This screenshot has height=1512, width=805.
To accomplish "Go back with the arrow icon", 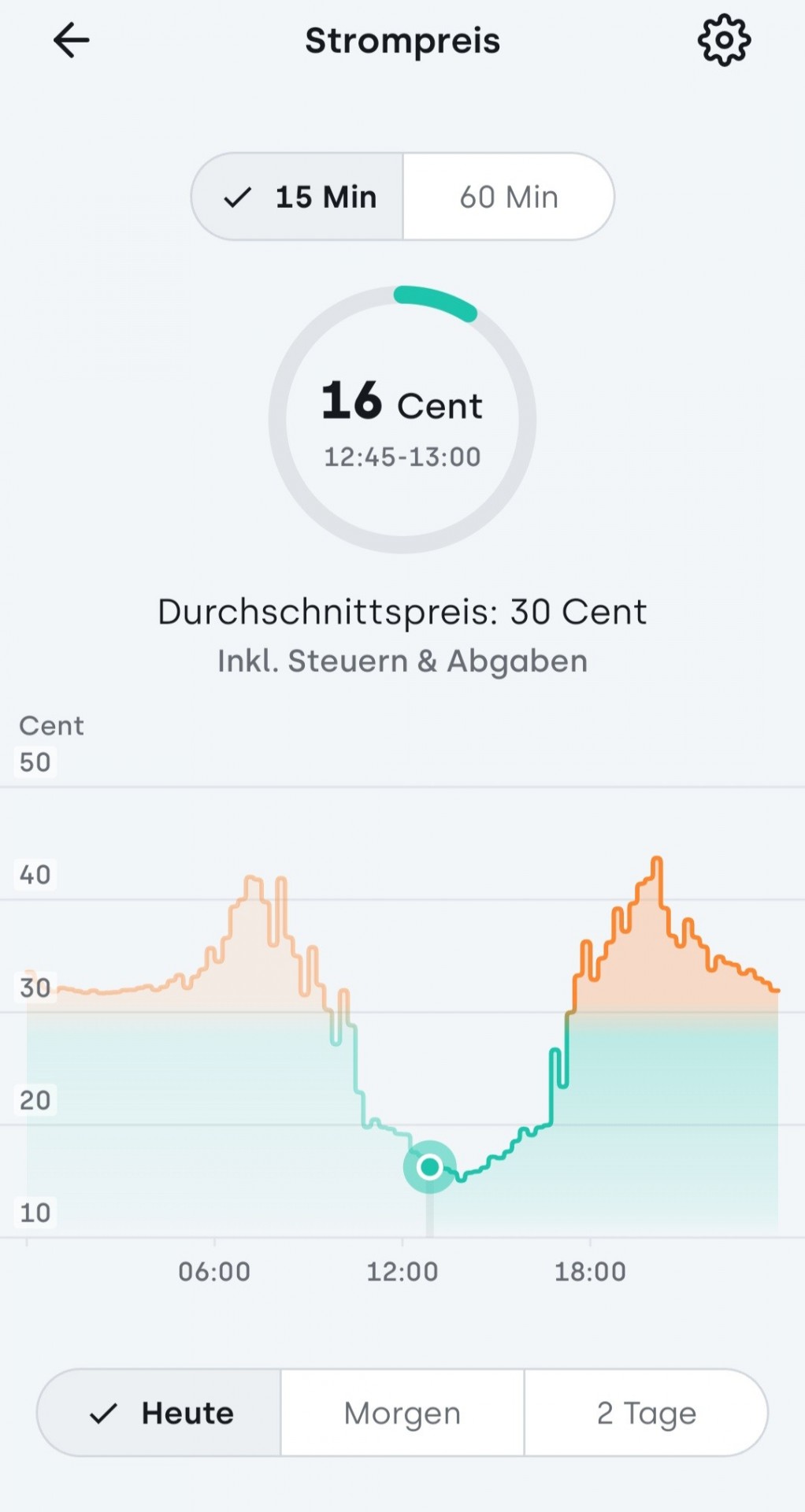I will pos(71,40).
